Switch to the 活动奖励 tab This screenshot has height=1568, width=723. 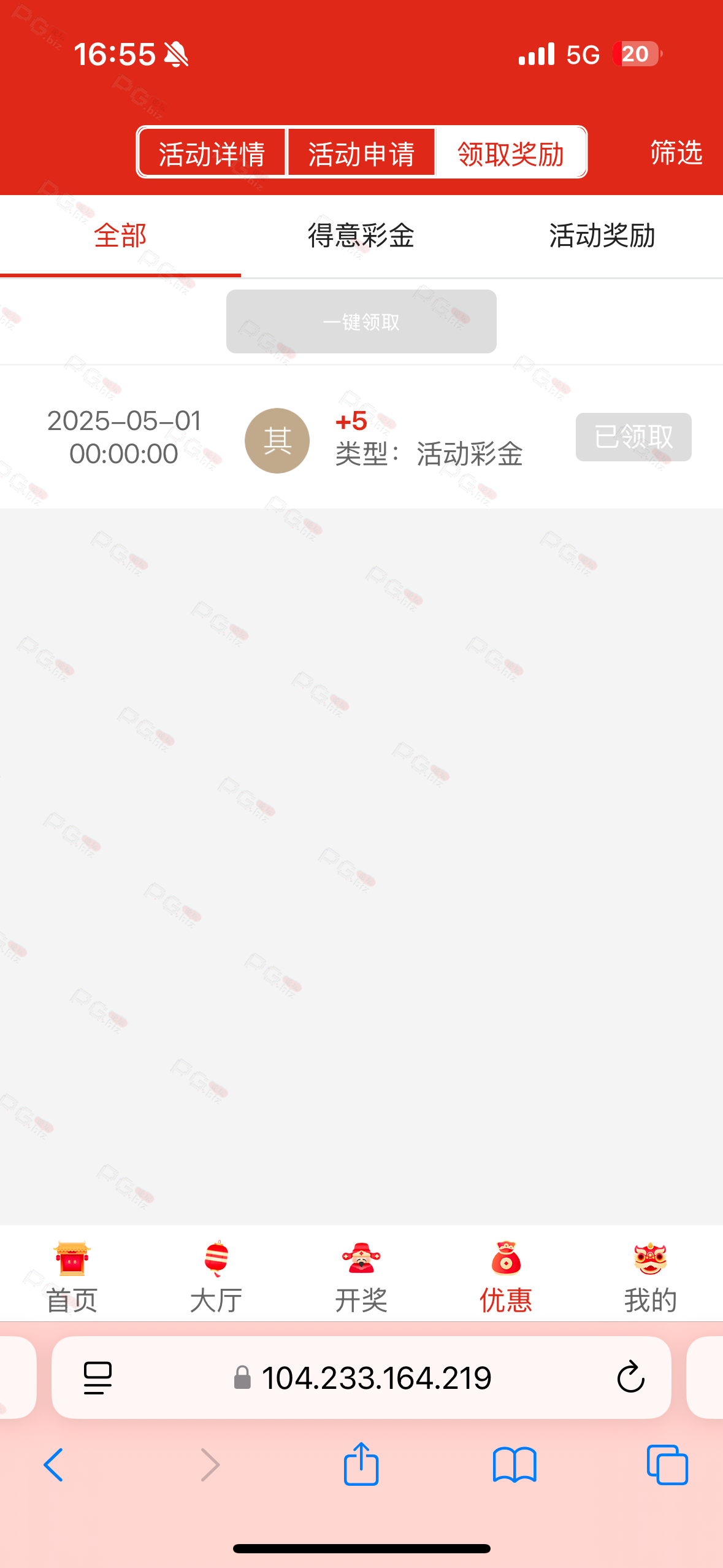(602, 236)
